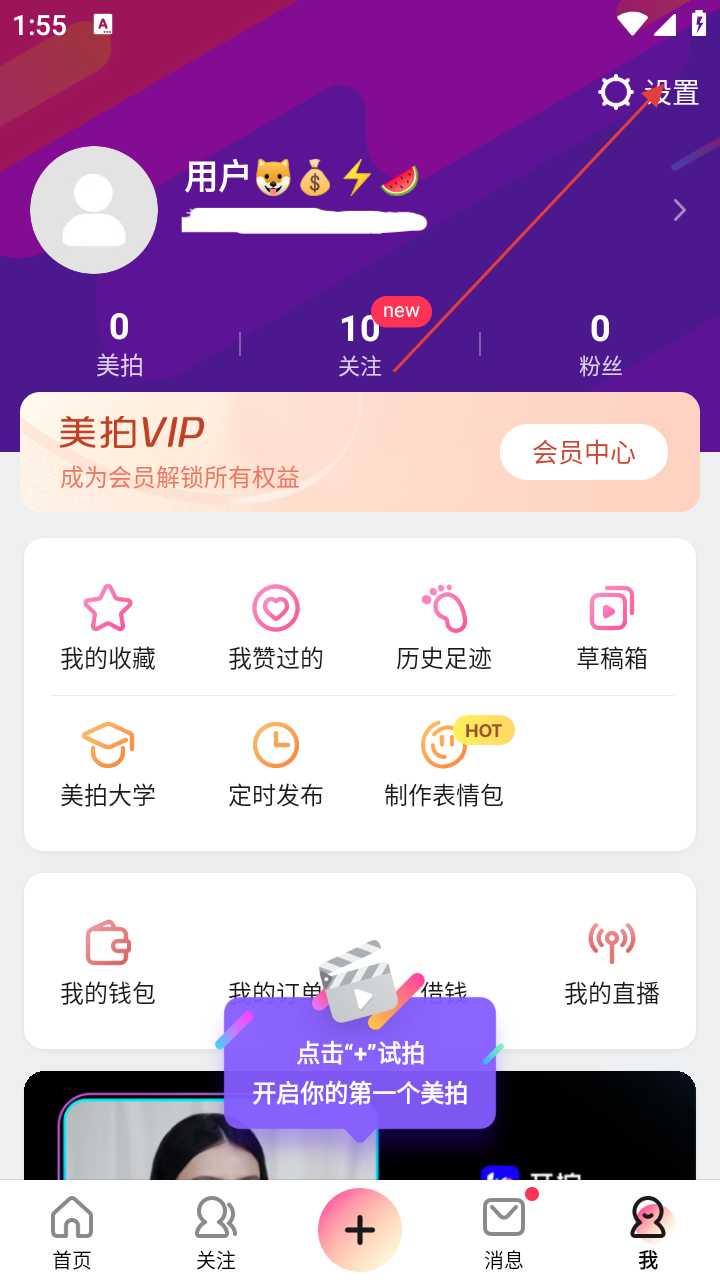
Task: Switch to the 消息 messages tab
Action: [x=504, y=1232]
